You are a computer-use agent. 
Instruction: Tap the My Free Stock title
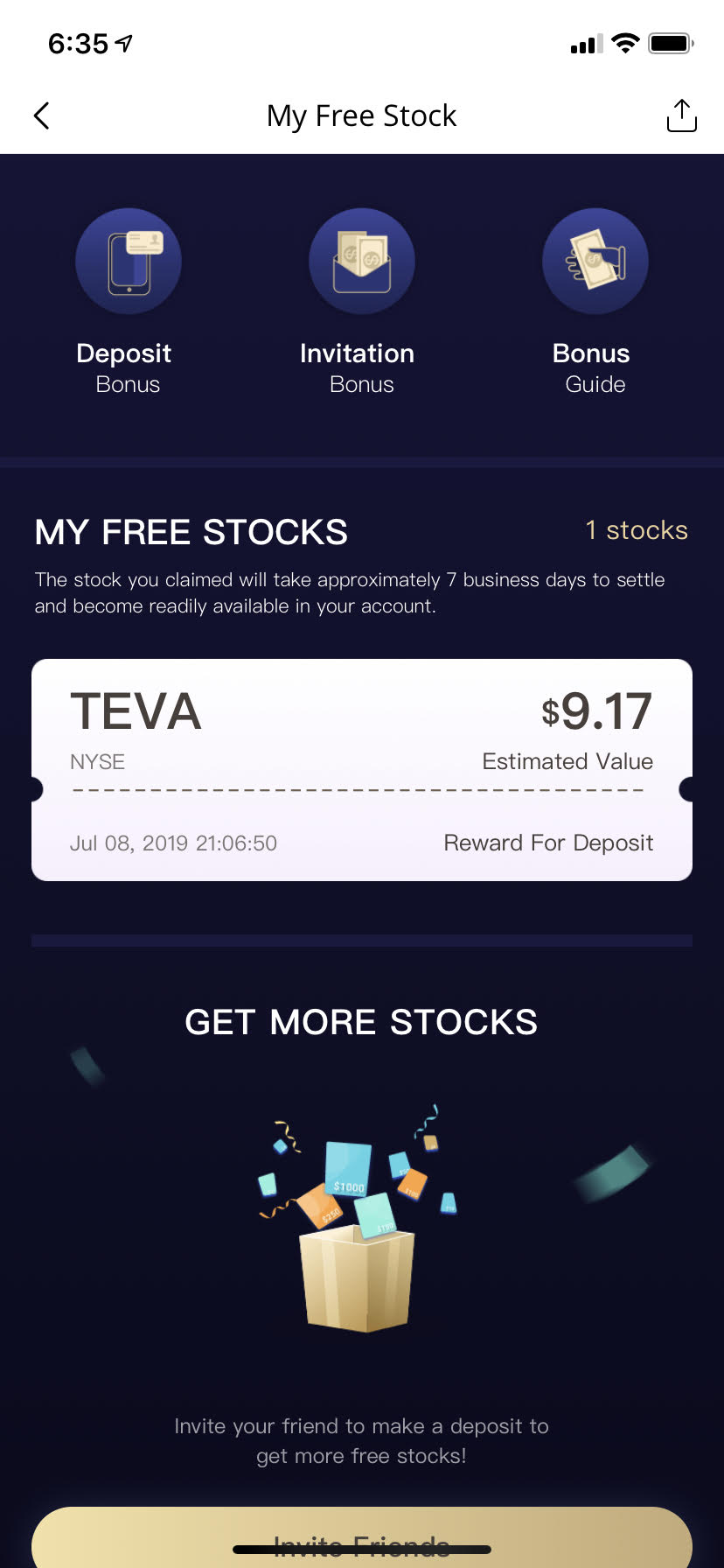click(x=361, y=115)
